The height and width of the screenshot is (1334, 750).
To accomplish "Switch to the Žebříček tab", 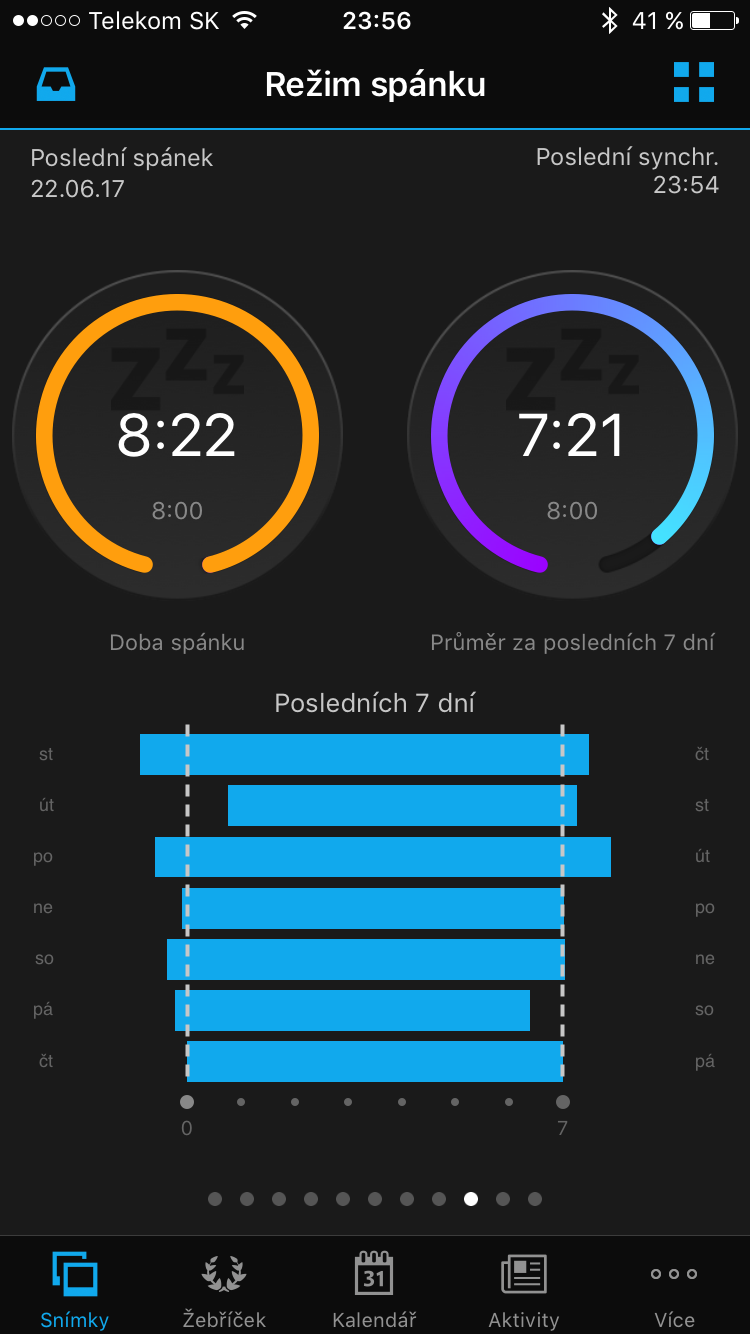I will pyautogui.click(x=223, y=1290).
